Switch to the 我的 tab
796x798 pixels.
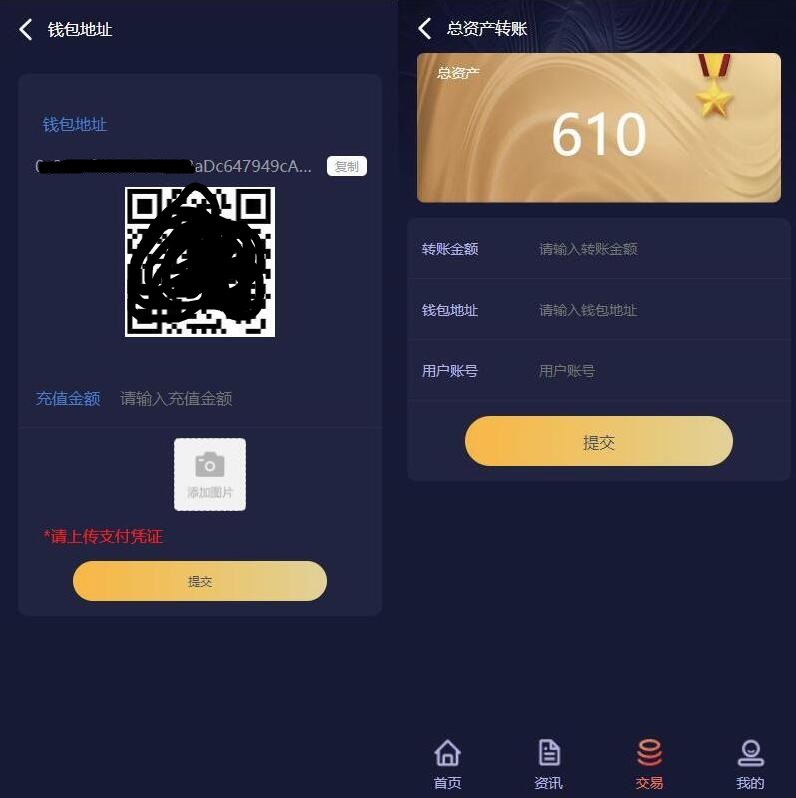coord(750,765)
